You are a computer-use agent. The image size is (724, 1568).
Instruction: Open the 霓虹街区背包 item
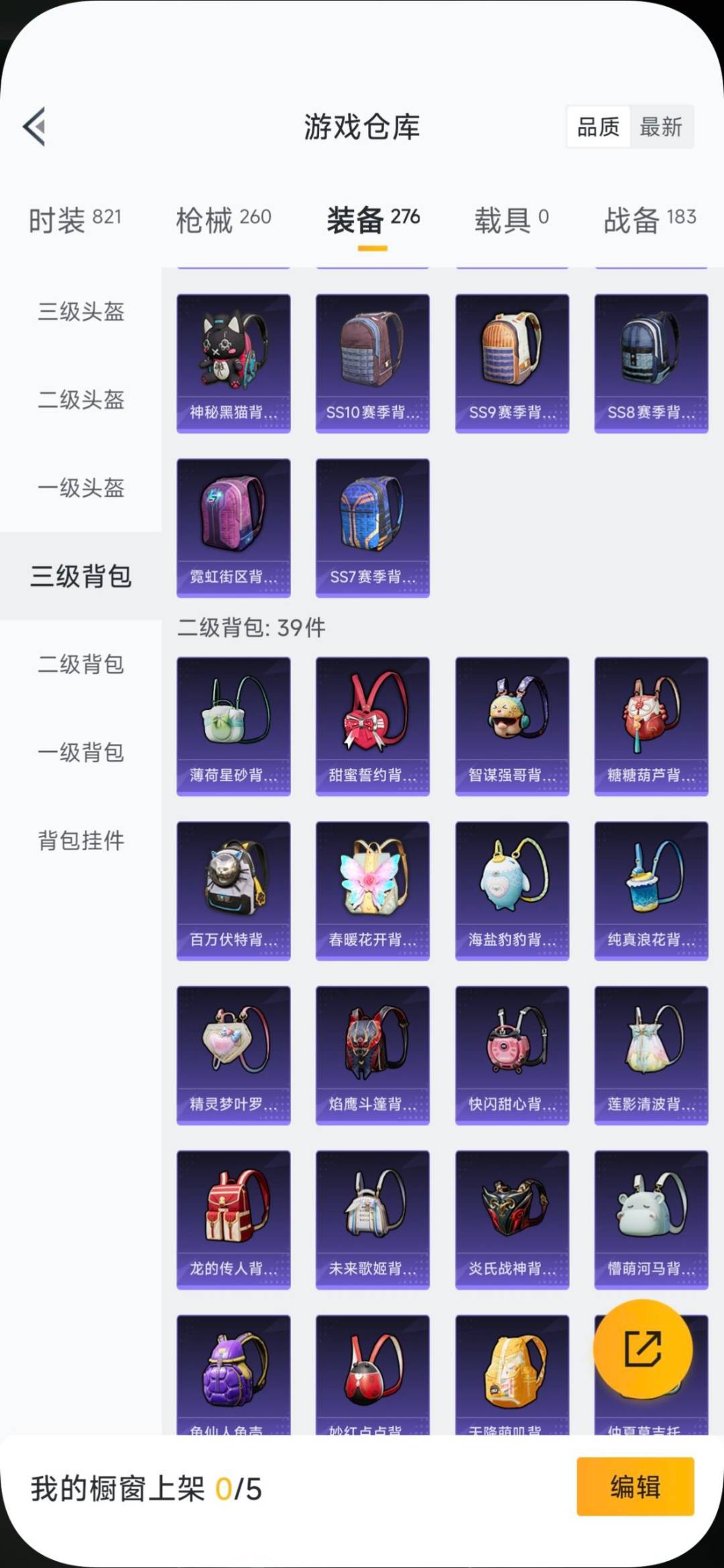coord(233,526)
